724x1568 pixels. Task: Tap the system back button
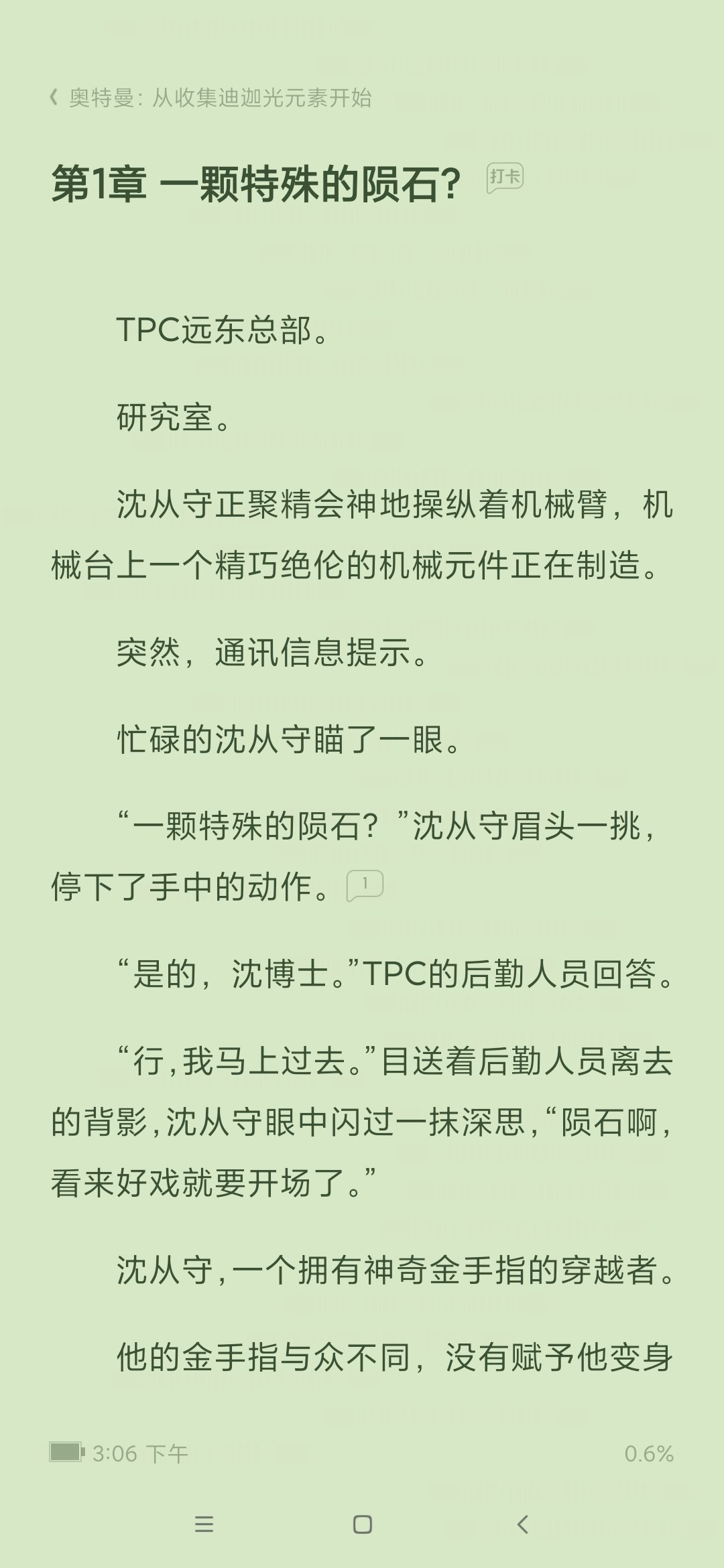[x=523, y=1524]
